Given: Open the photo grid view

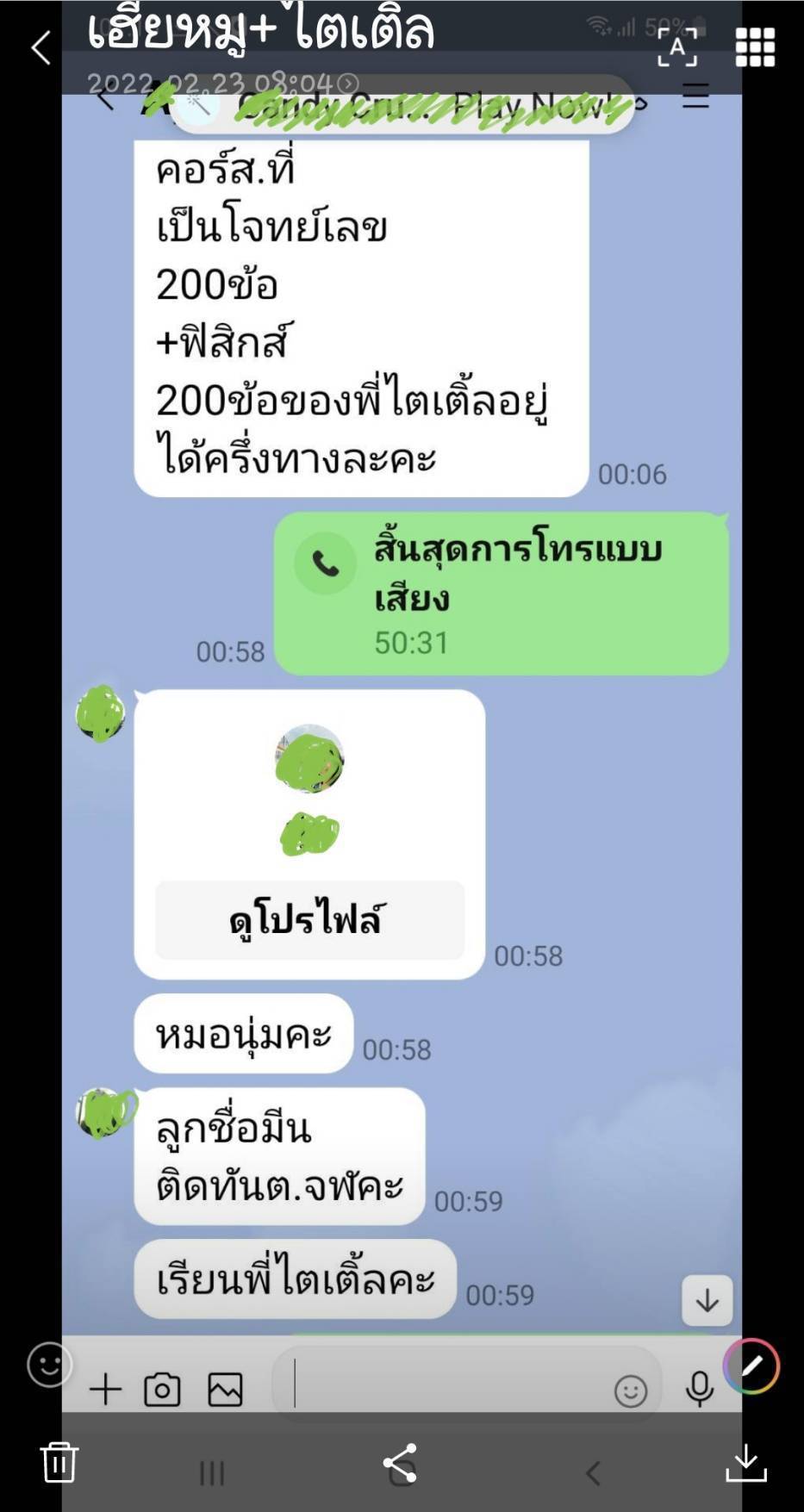Looking at the screenshot, I should pos(755,47).
